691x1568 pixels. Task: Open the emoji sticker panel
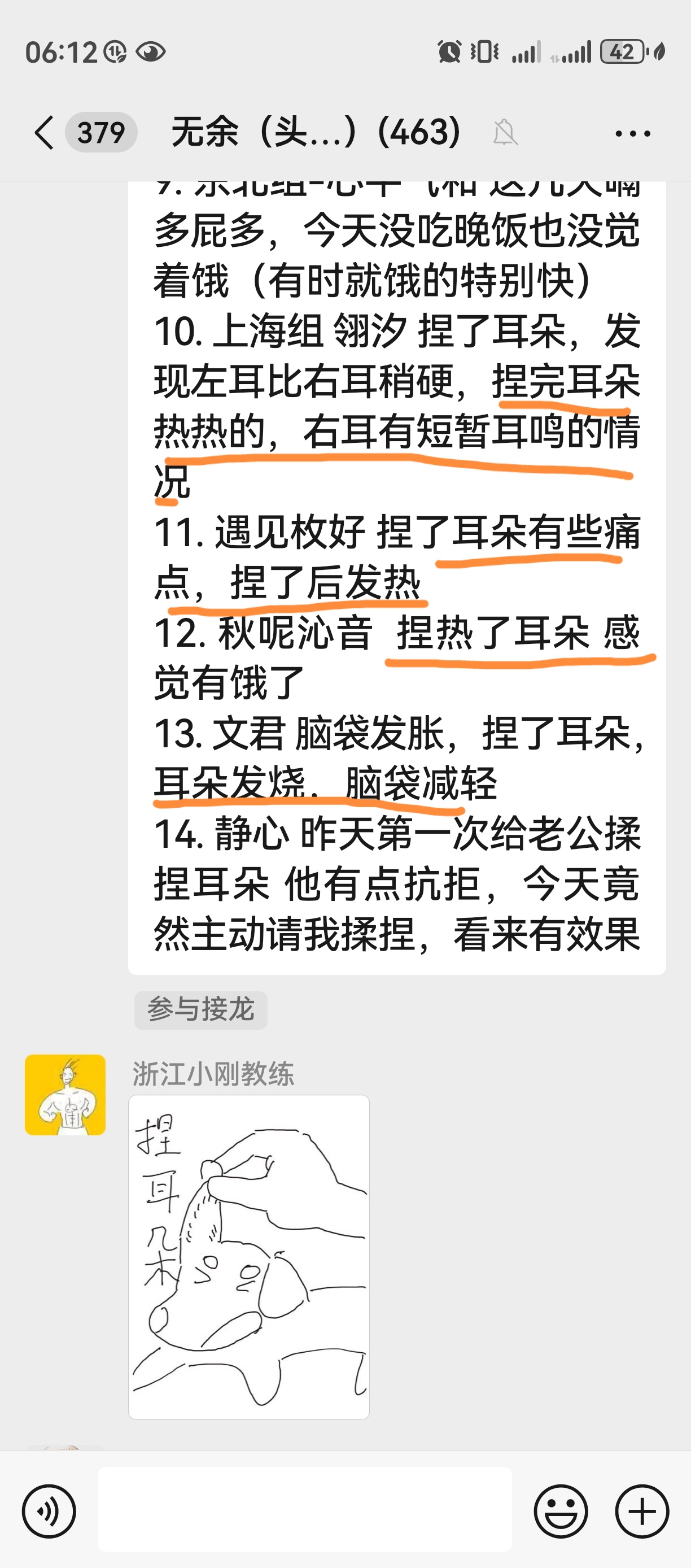(560, 1512)
